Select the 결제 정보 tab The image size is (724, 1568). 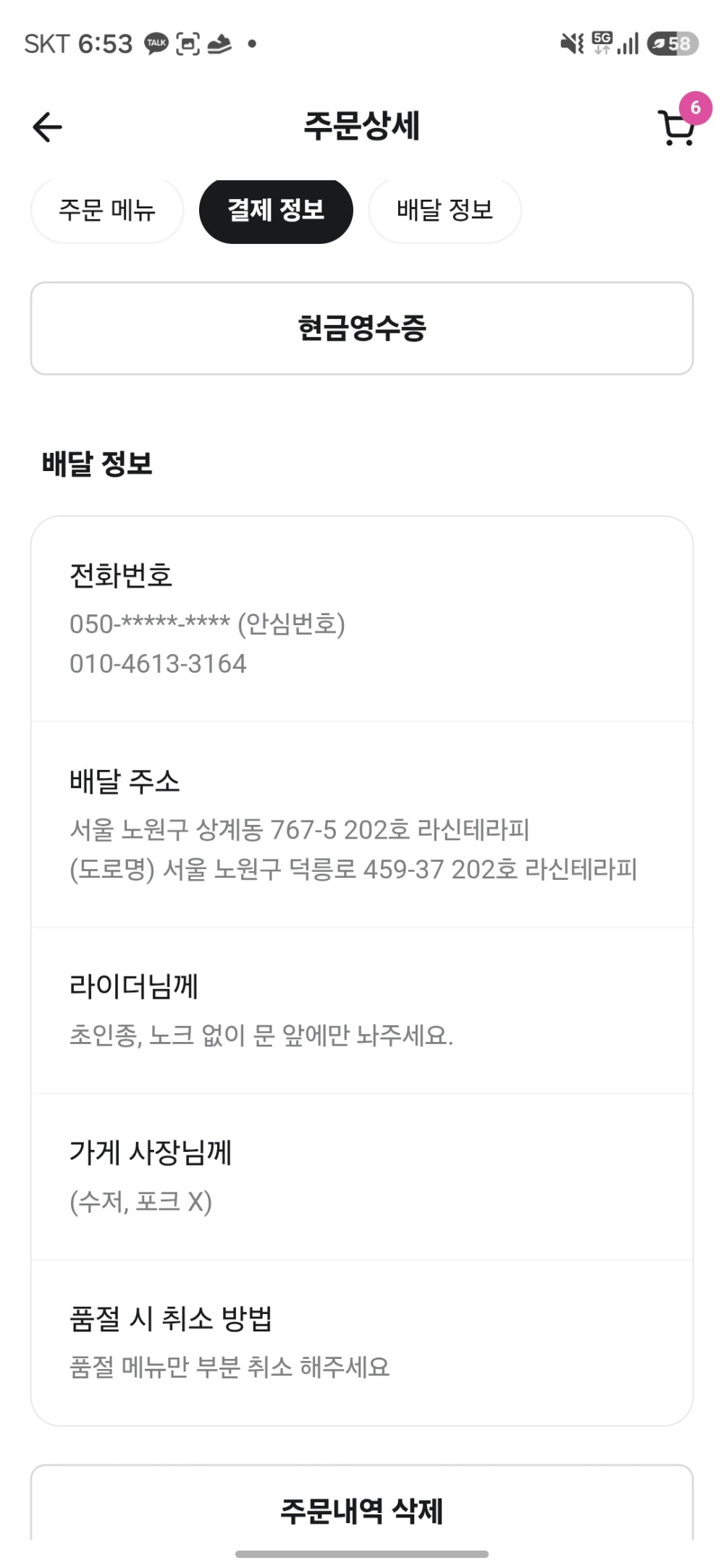276,210
